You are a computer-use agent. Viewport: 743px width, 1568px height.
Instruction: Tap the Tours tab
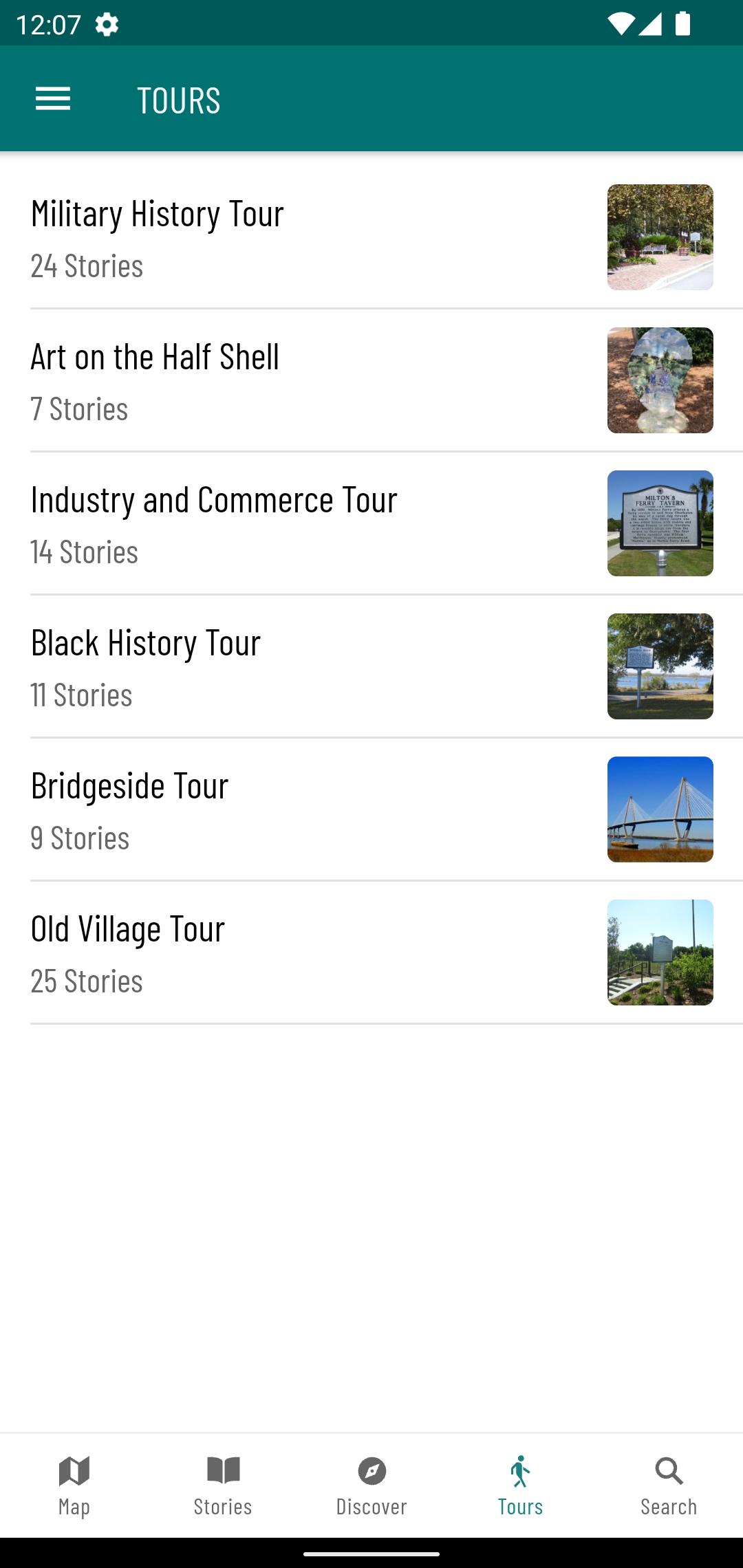coord(520,1485)
